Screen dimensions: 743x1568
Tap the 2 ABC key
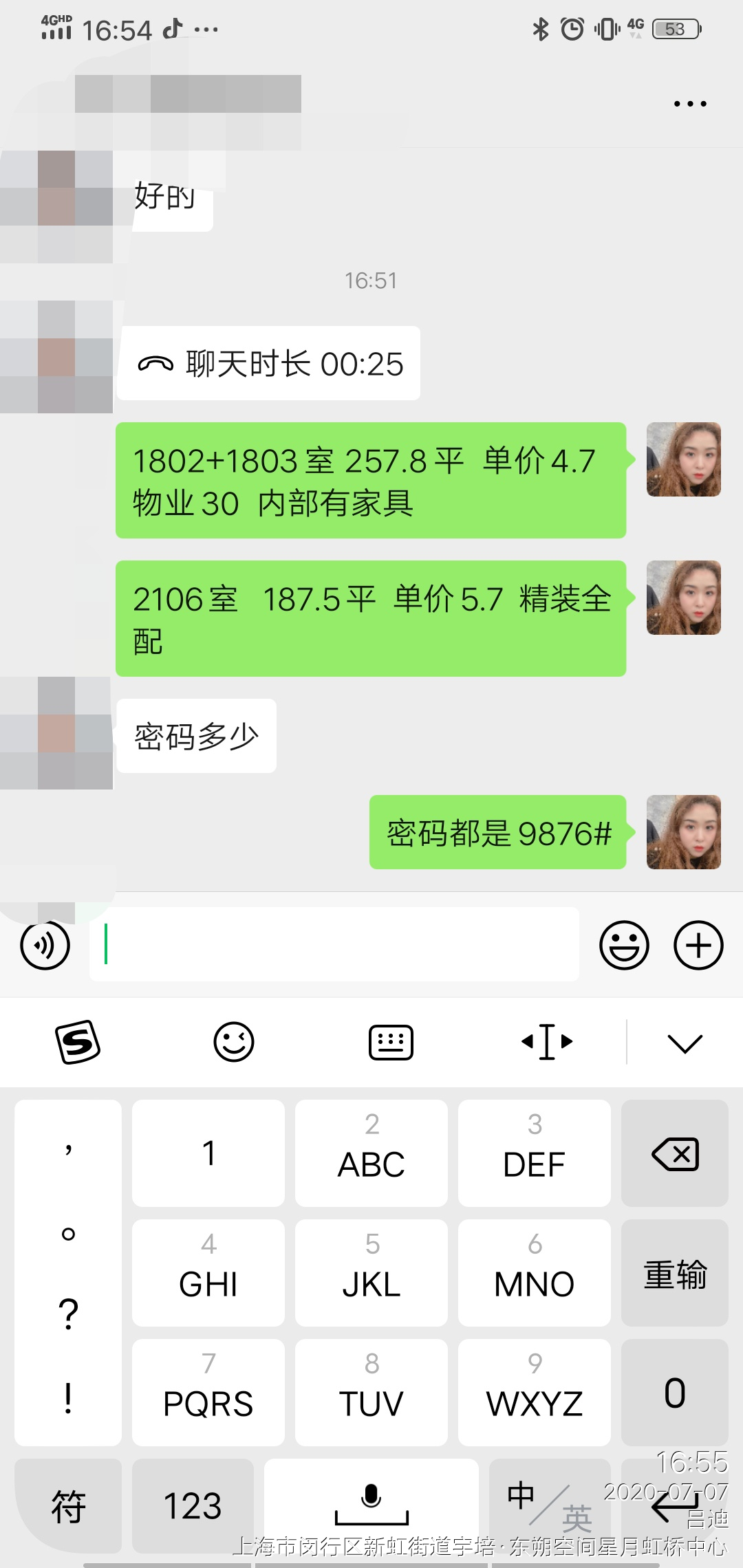click(371, 1153)
